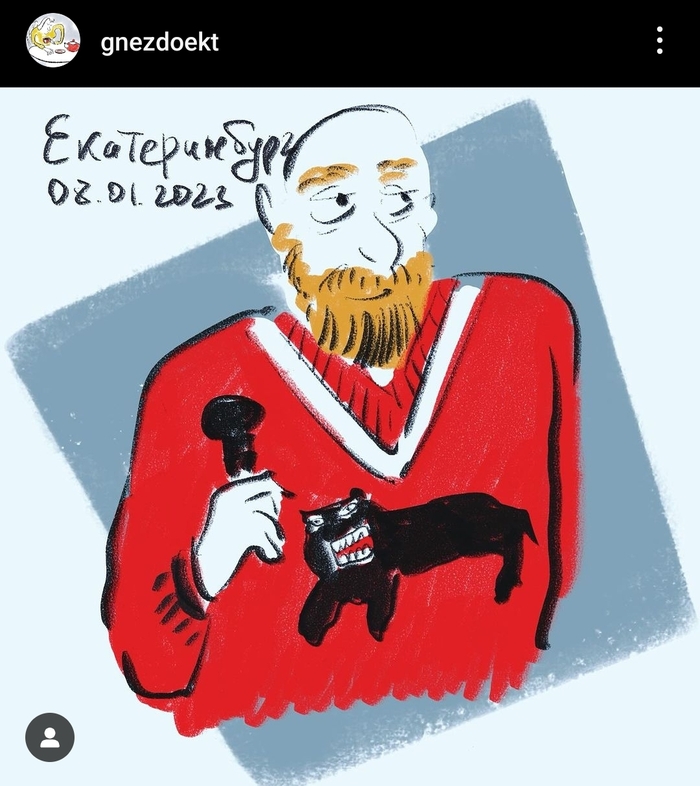The width and height of the screenshot is (700, 786).
Task: Open the gnezdoekt profile picture
Action: click(53, 41)
